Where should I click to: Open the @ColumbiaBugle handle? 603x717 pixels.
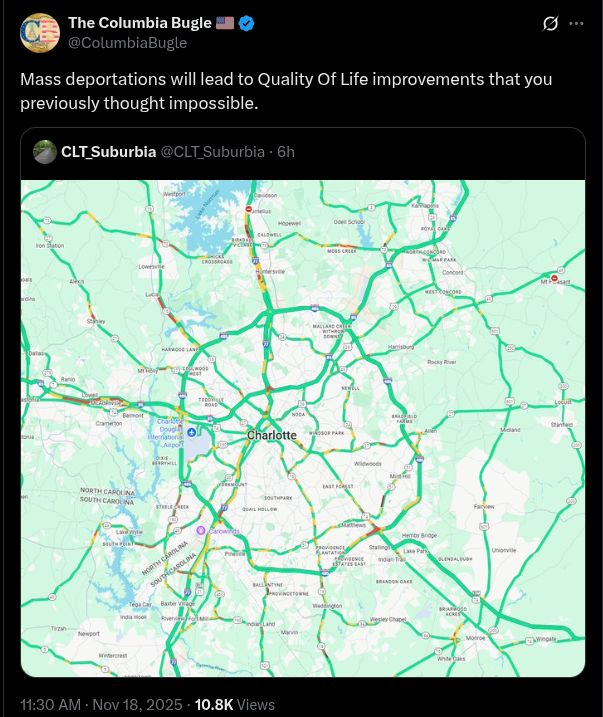127,43
